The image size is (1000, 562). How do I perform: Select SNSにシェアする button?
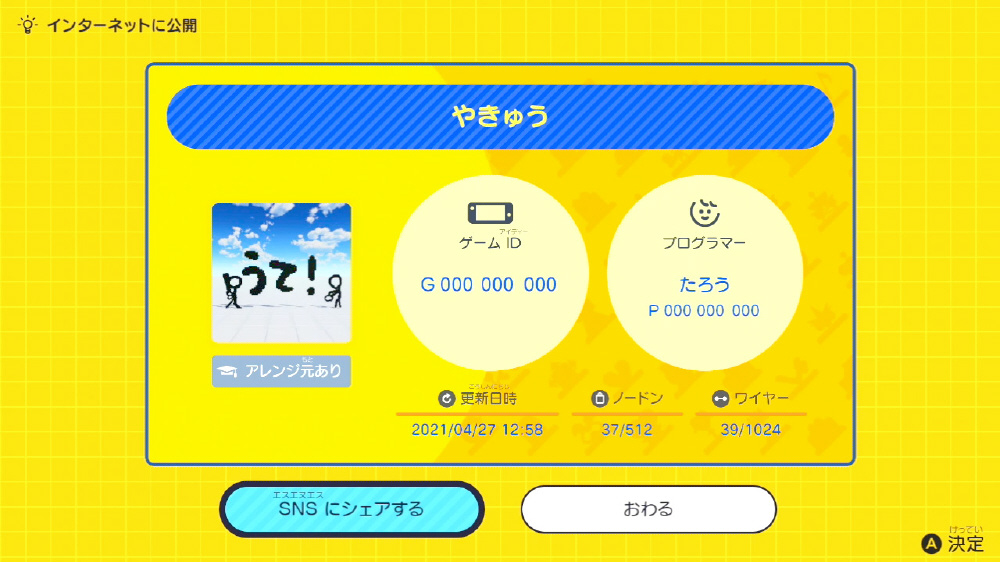coord(351,509)
